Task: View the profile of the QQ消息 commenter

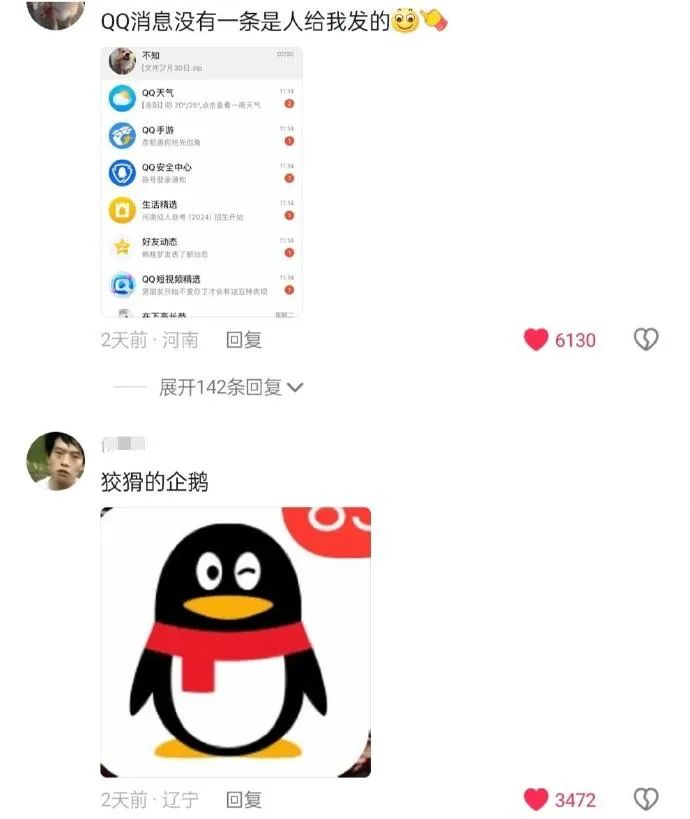Action: [56, 12]
